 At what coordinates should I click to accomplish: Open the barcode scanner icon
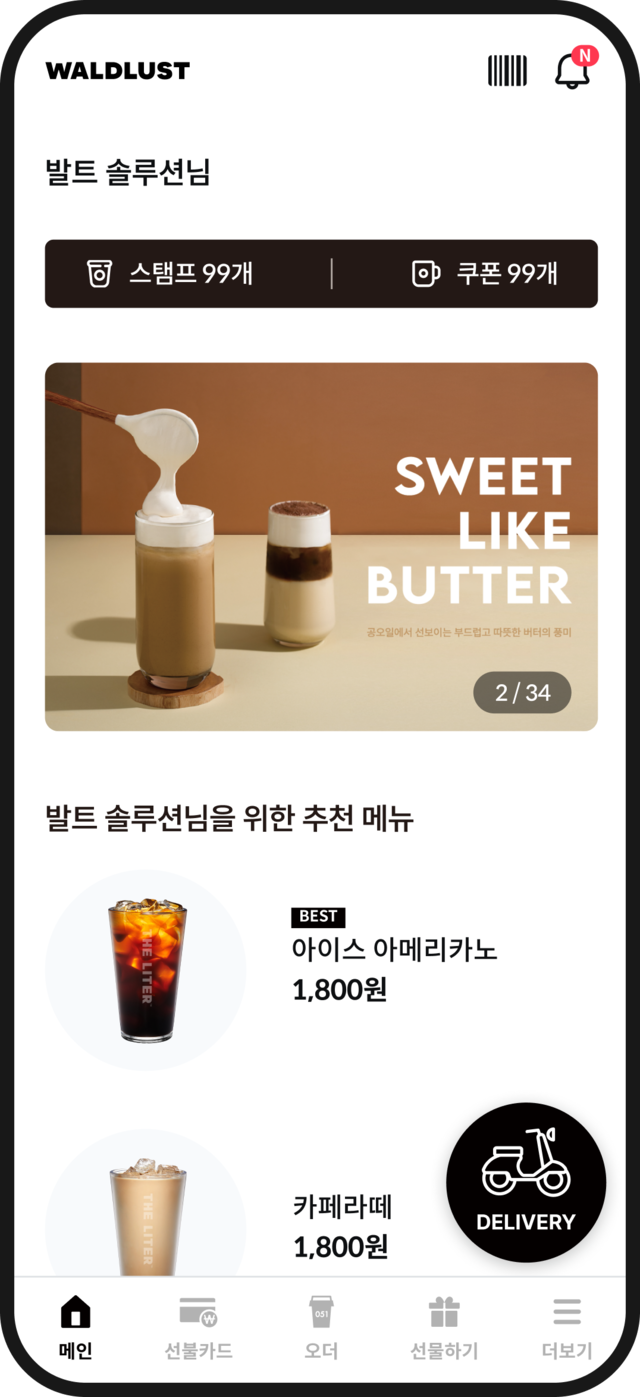[x=507, y=71]
